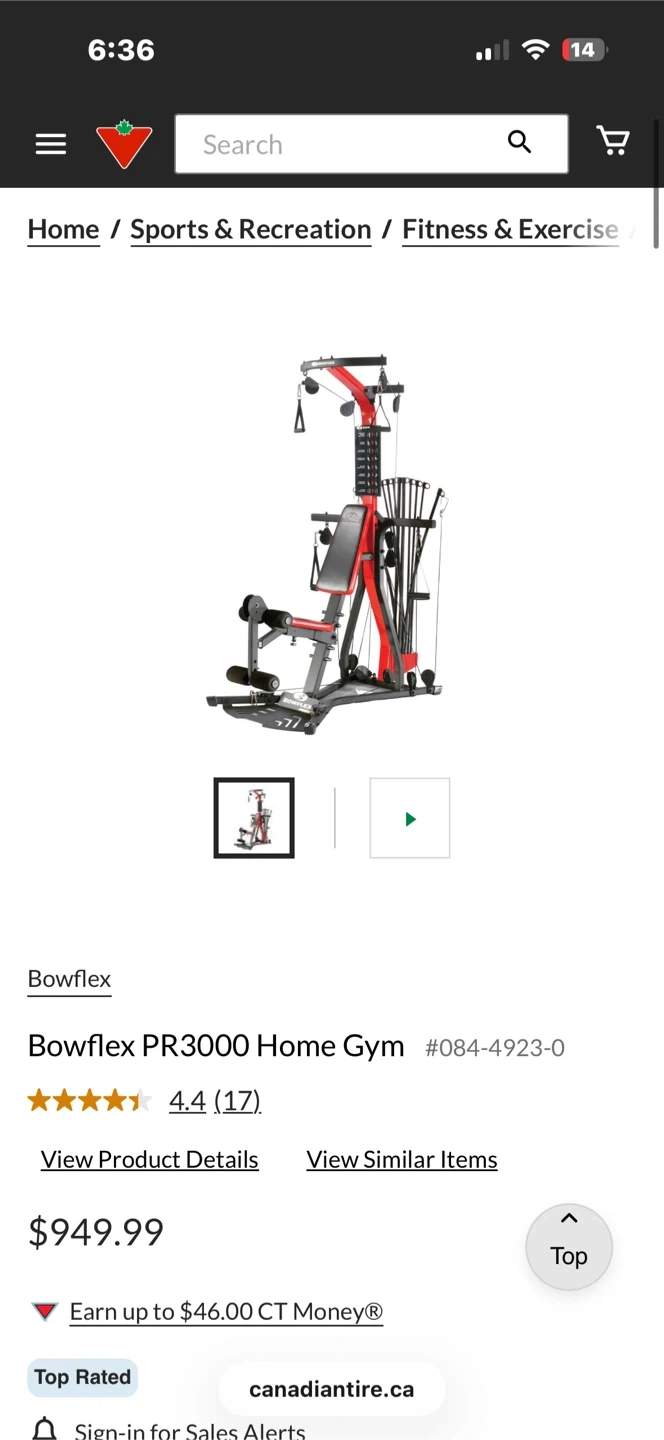The height and width of the screenshot is (1440, 664).
Task: Open Earn up to $46.00 CT Money link
Action: point(226,1311)
